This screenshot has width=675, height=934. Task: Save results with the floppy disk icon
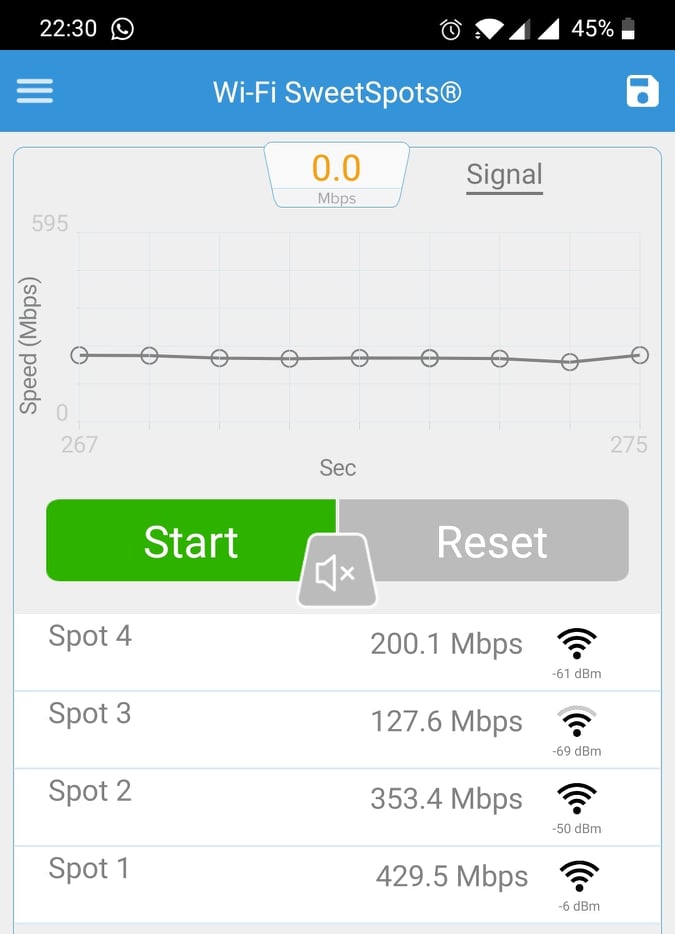point(642,91)
